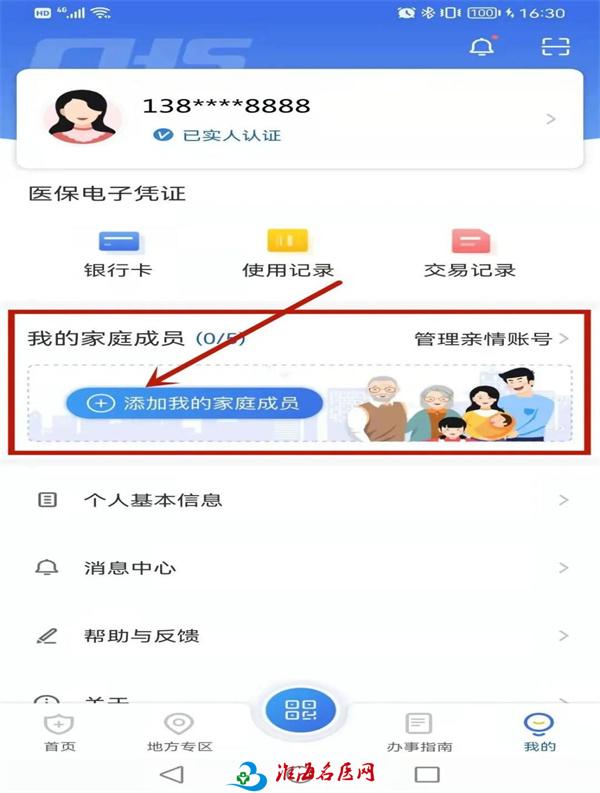Tap the center QR code button
This screenshot has width=600, height=793.
coord(299,711)
